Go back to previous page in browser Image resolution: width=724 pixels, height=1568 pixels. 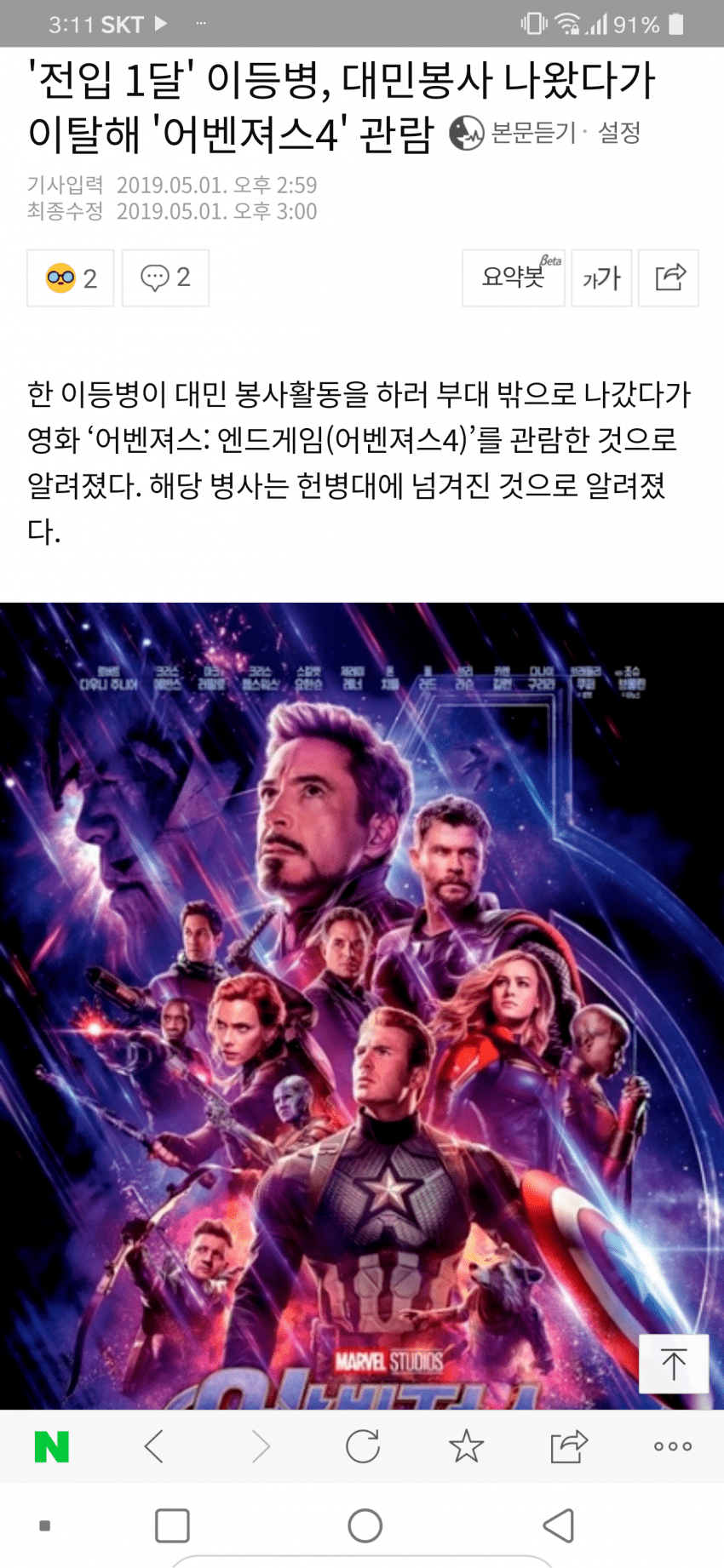(154, 1446)
